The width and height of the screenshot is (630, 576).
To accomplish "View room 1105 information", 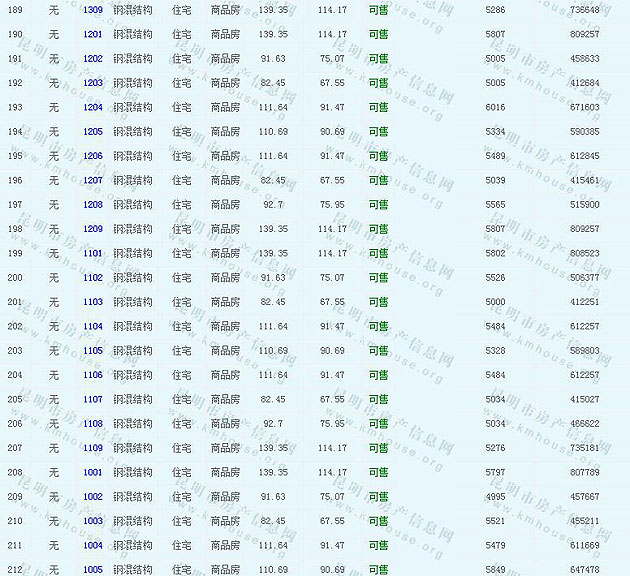I will coord(92,351).
